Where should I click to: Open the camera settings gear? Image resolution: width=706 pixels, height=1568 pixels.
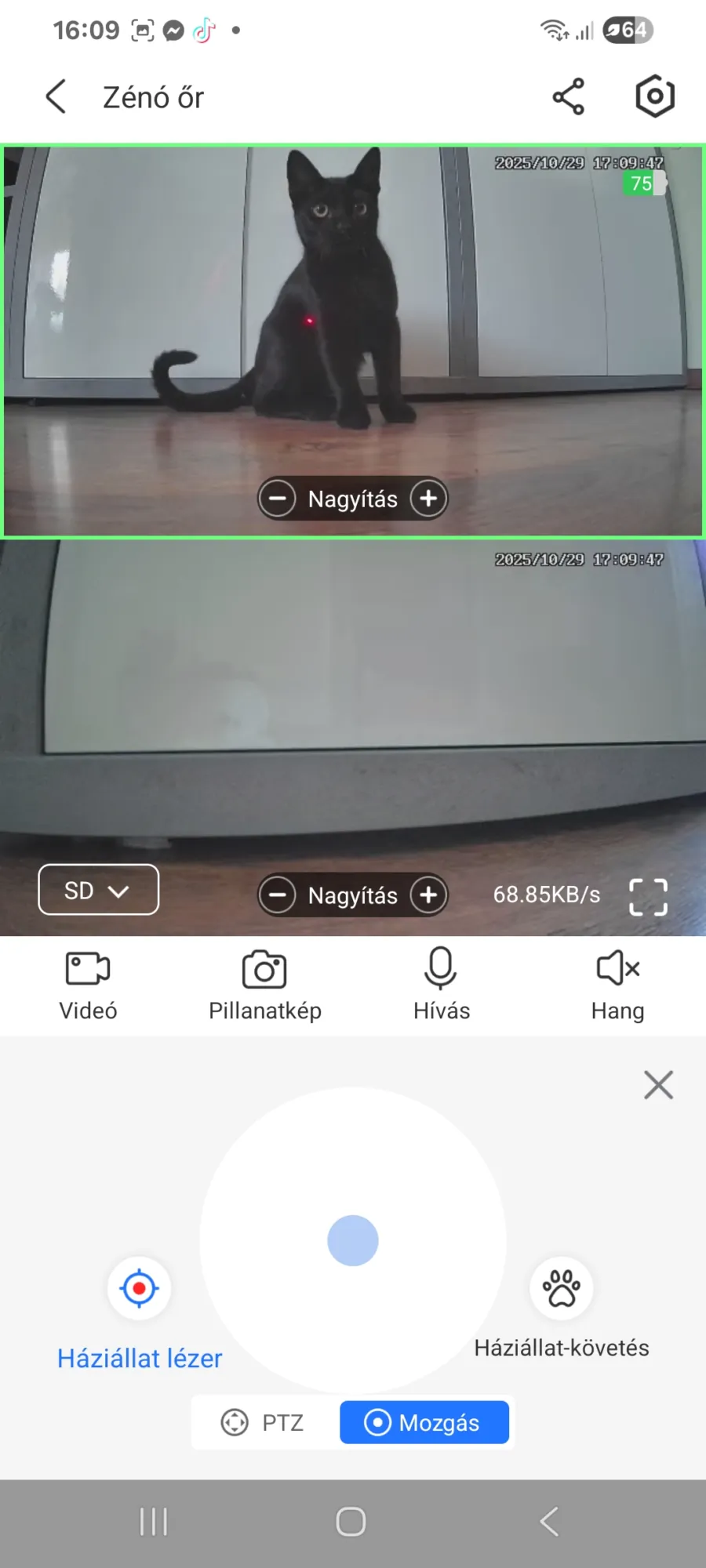point(654,96)
